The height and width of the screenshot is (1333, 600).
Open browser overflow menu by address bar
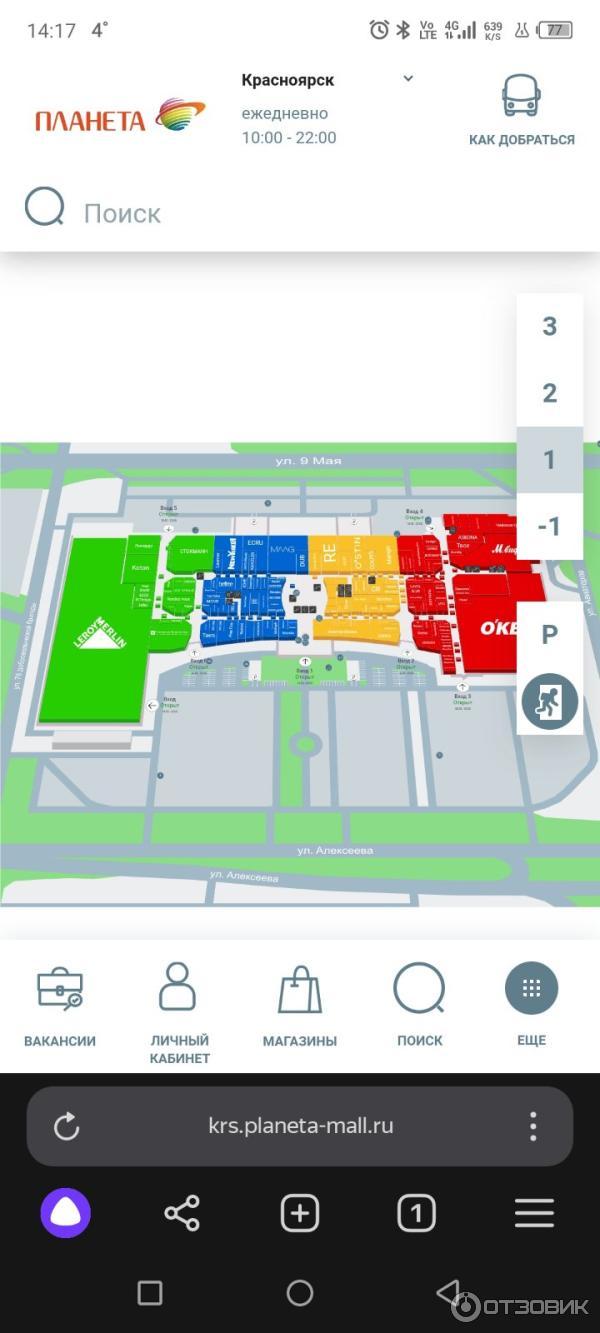pyautogui.click(x=533, y=1126)
